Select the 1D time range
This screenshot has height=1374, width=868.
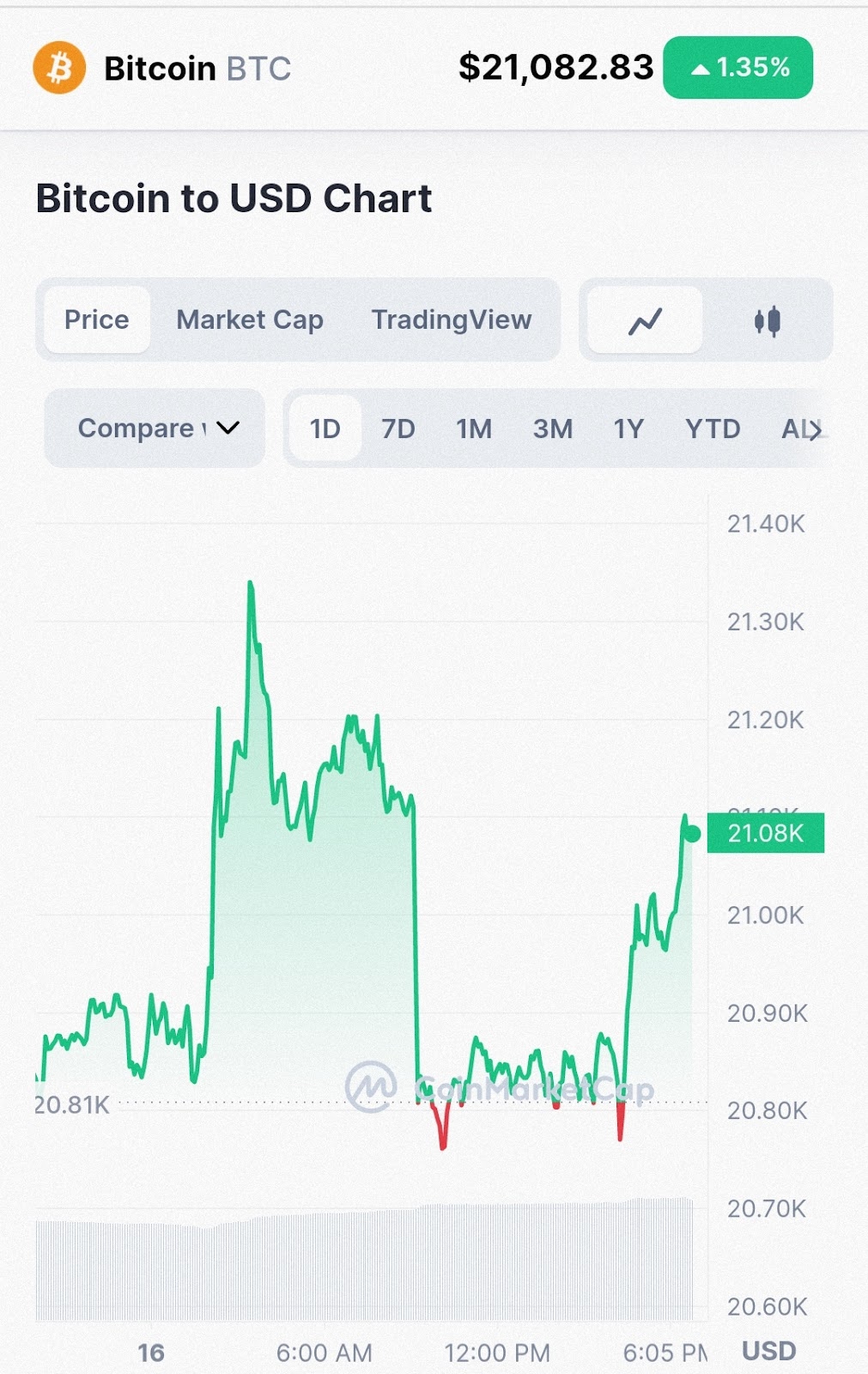(x=325, y=429)
